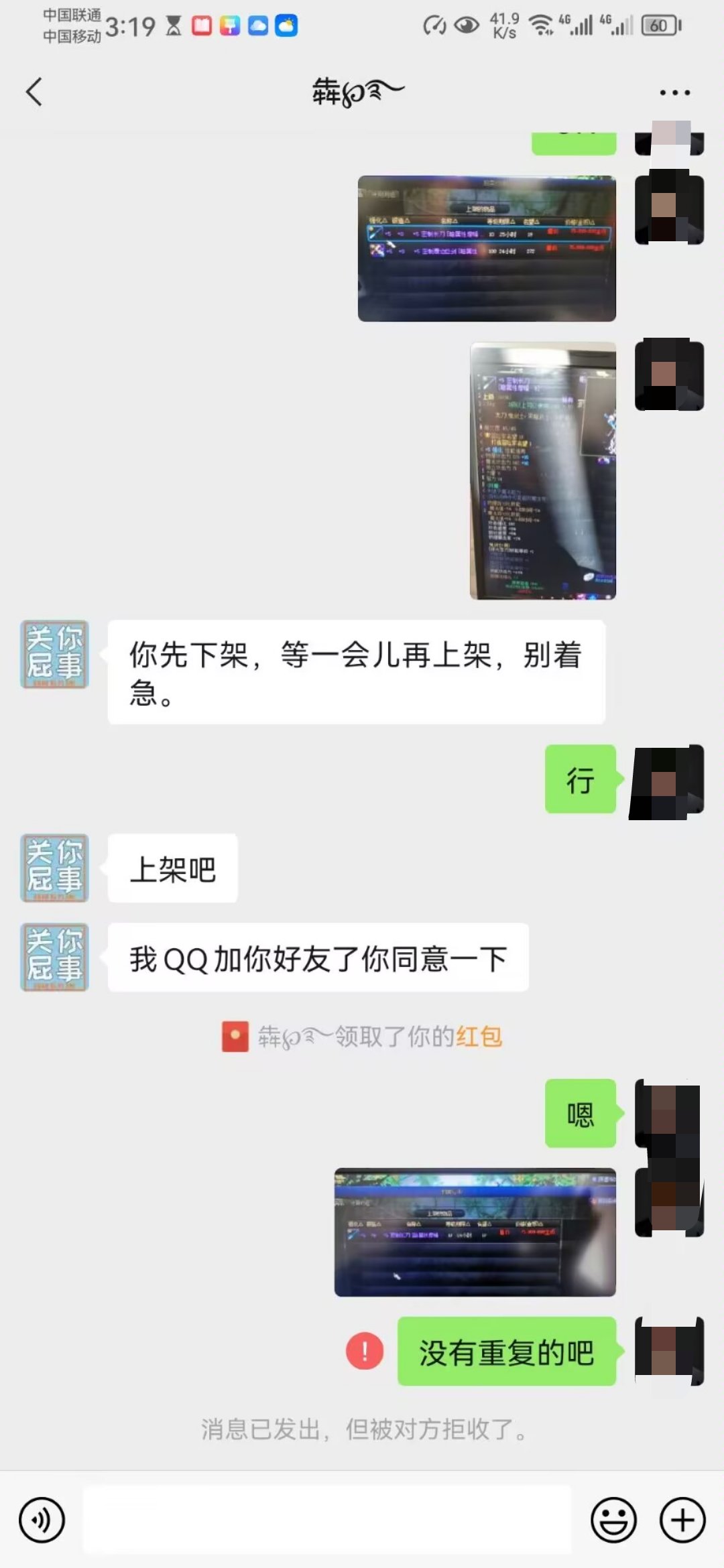
Task: Resend the failed message via red exclamation icon
Action: coord(365,1351)
